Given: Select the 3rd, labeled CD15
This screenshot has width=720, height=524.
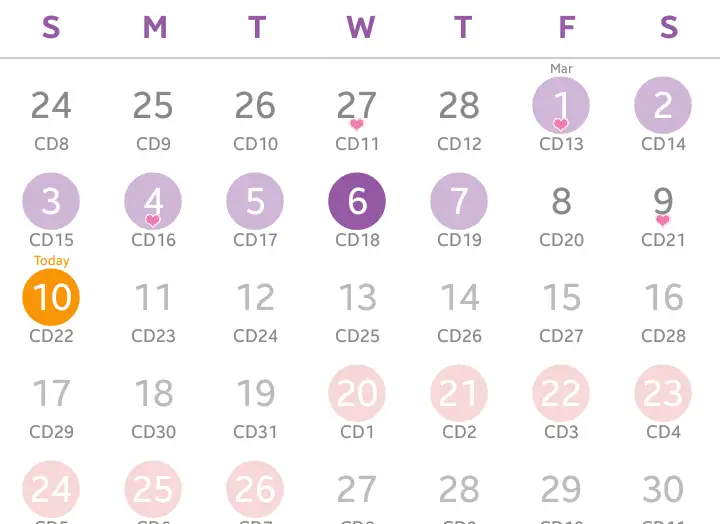Looking at the screenshot, I should click(x=51, y=201).
